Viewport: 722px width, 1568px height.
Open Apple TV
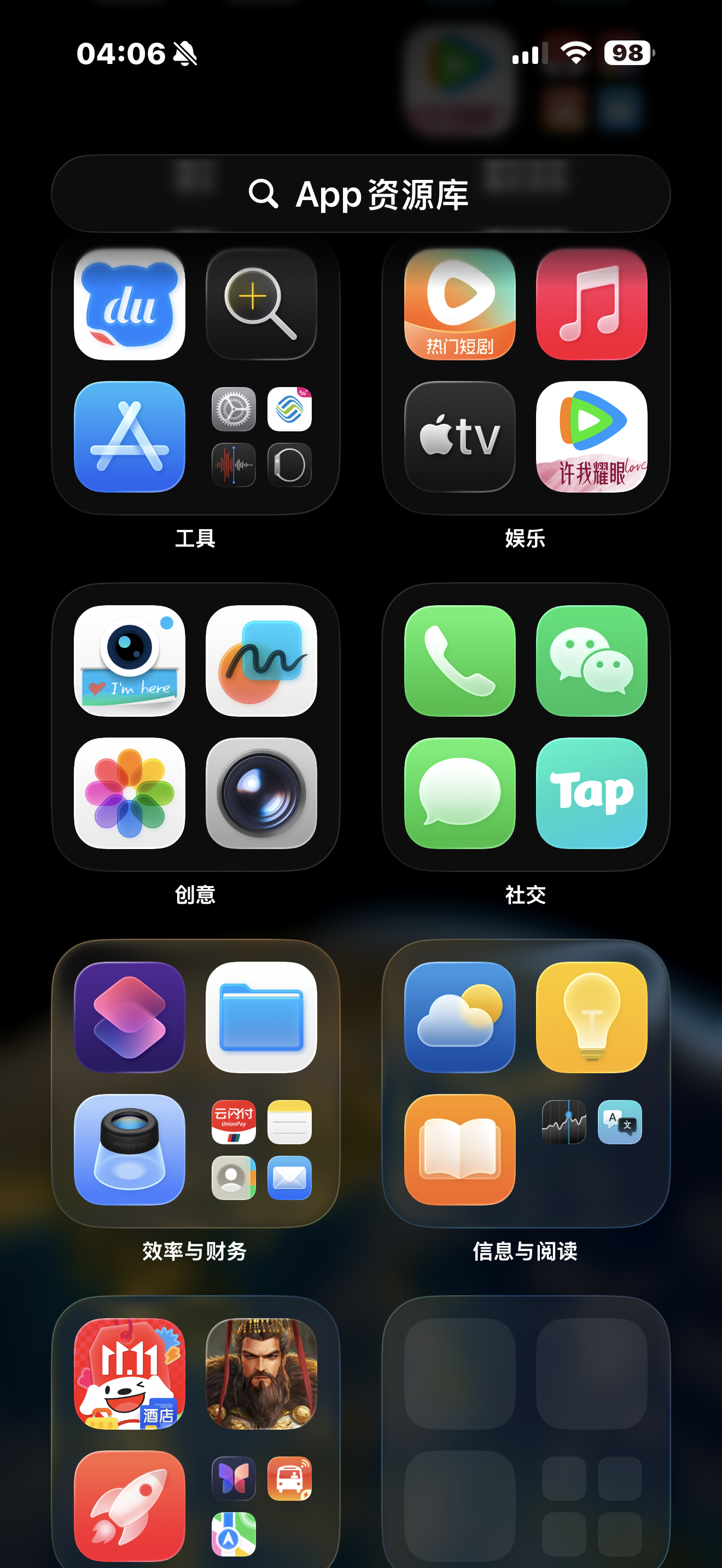pos(459,436)
